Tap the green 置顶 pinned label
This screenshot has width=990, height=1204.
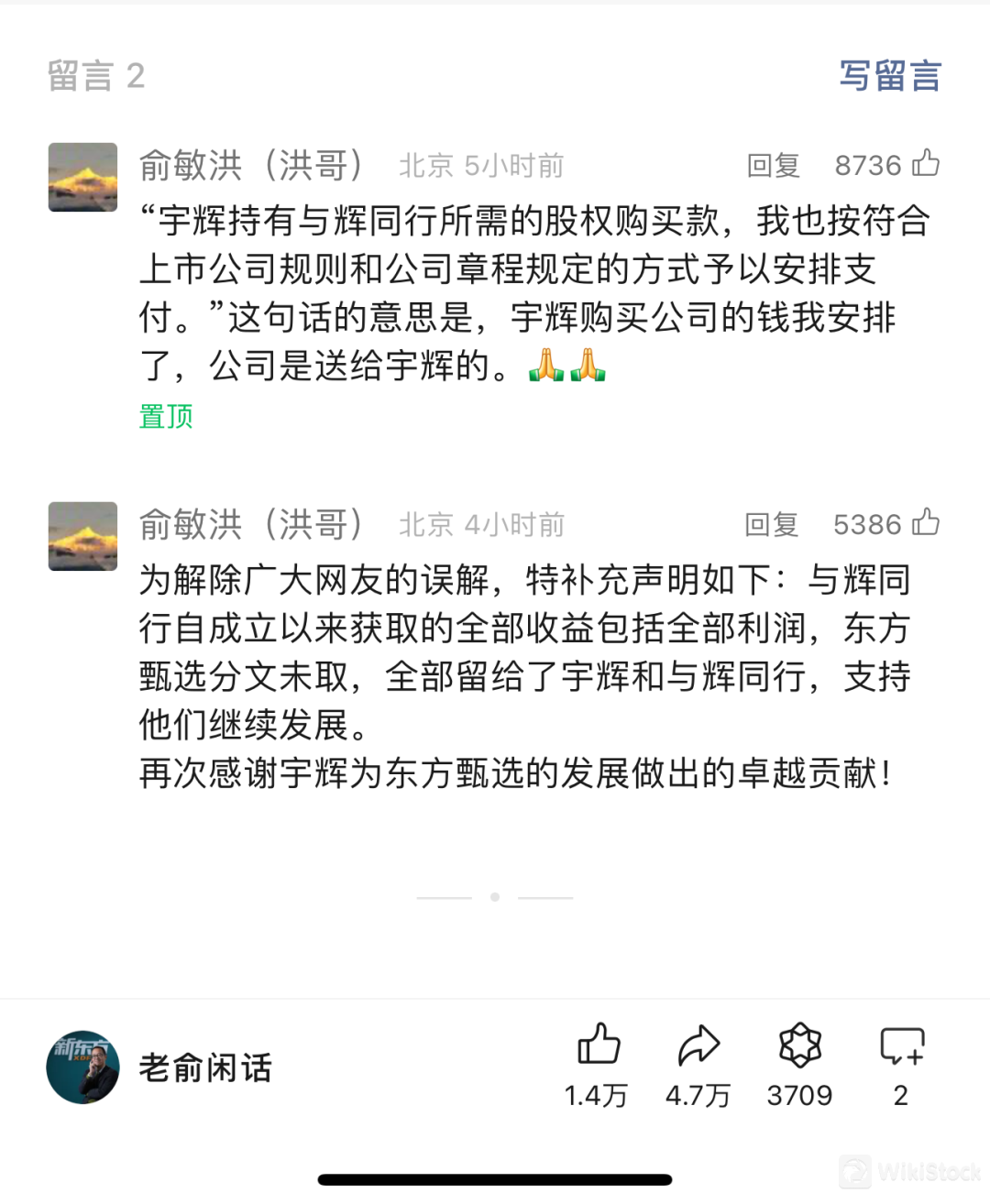[x=165, y=417]
